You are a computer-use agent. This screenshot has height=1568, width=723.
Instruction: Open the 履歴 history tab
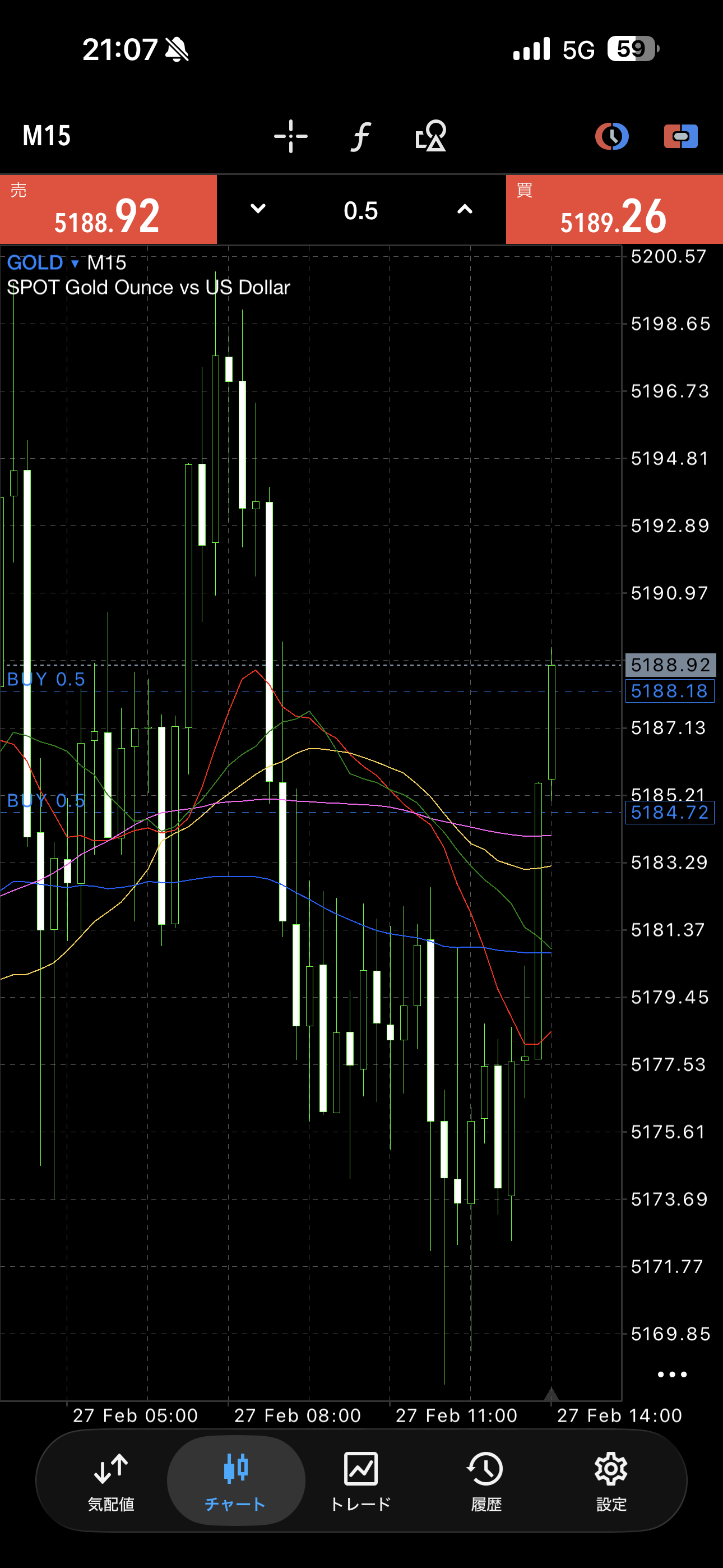coord(486,1481)
